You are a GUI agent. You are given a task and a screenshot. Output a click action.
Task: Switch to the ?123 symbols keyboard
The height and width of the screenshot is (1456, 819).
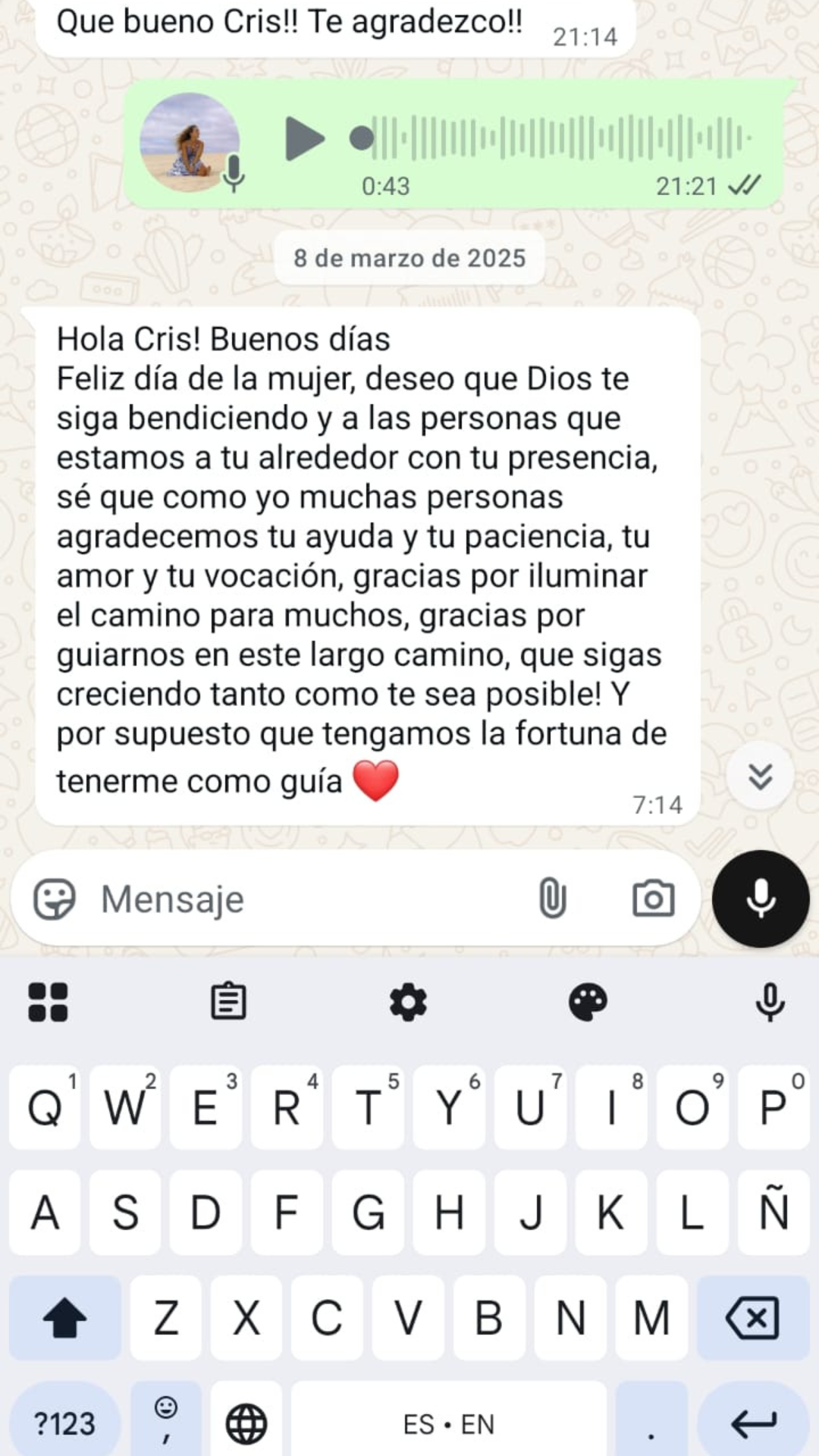(65, 1423)
